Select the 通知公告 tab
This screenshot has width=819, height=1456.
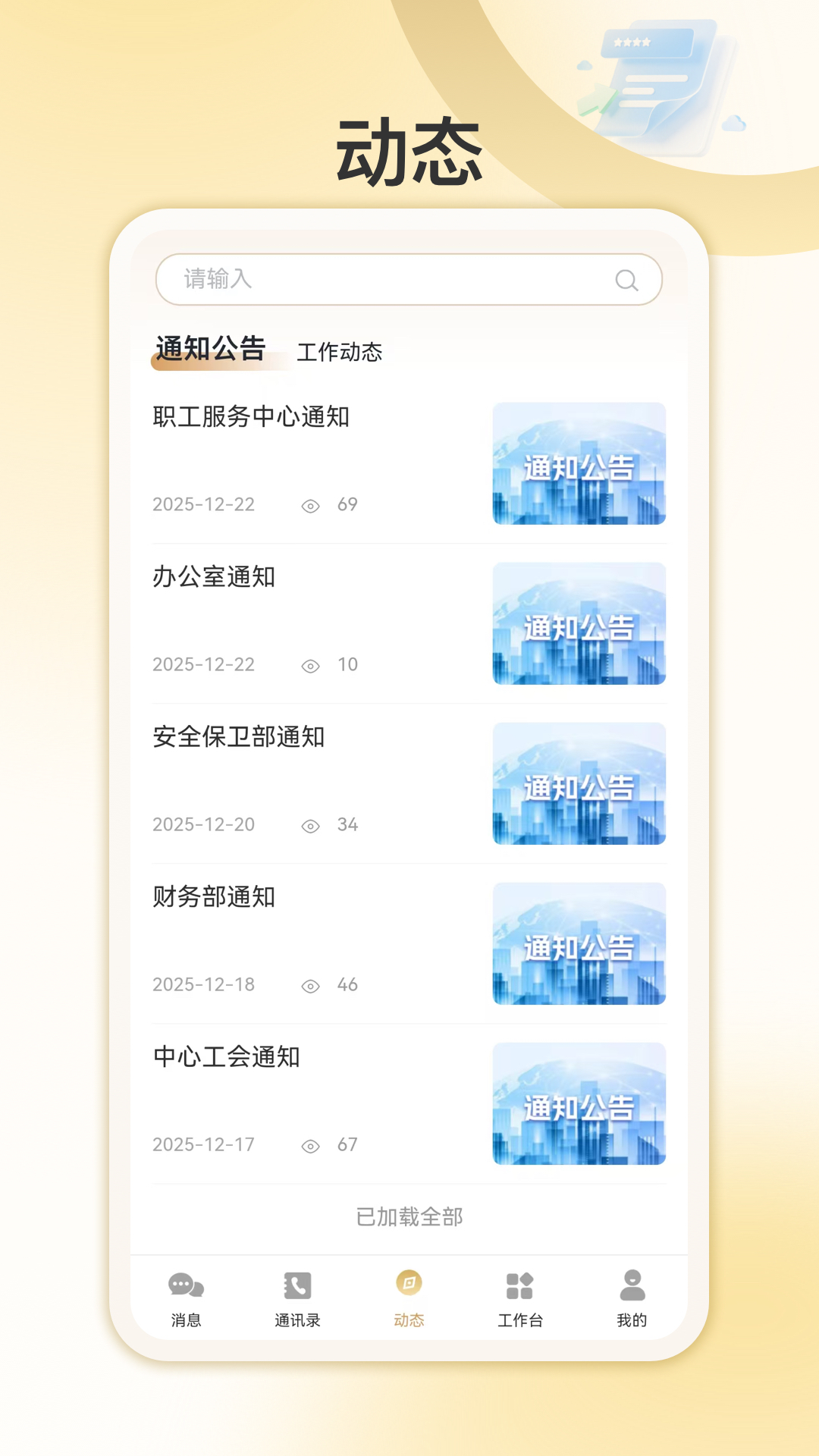point(208,348)
